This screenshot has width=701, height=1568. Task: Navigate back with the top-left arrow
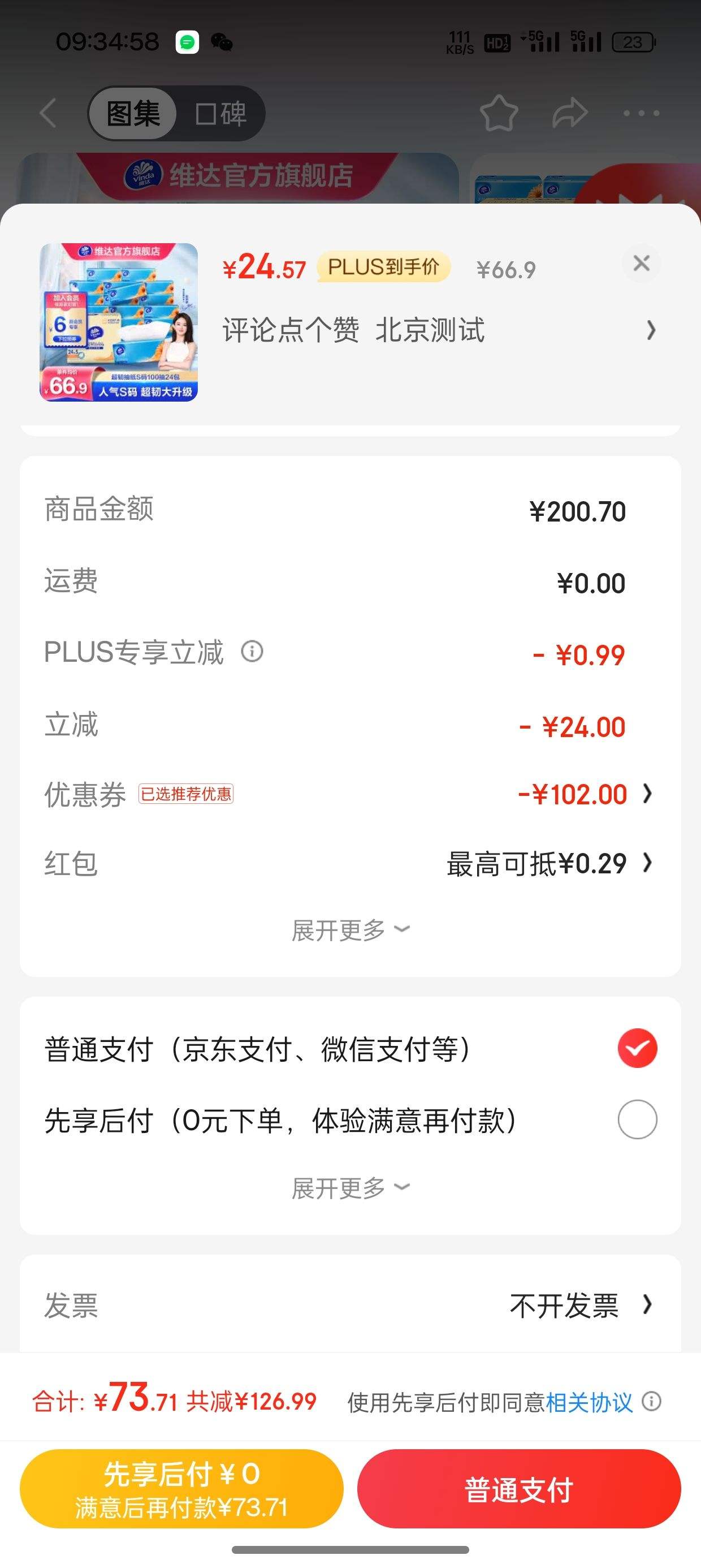coord(47,114)
